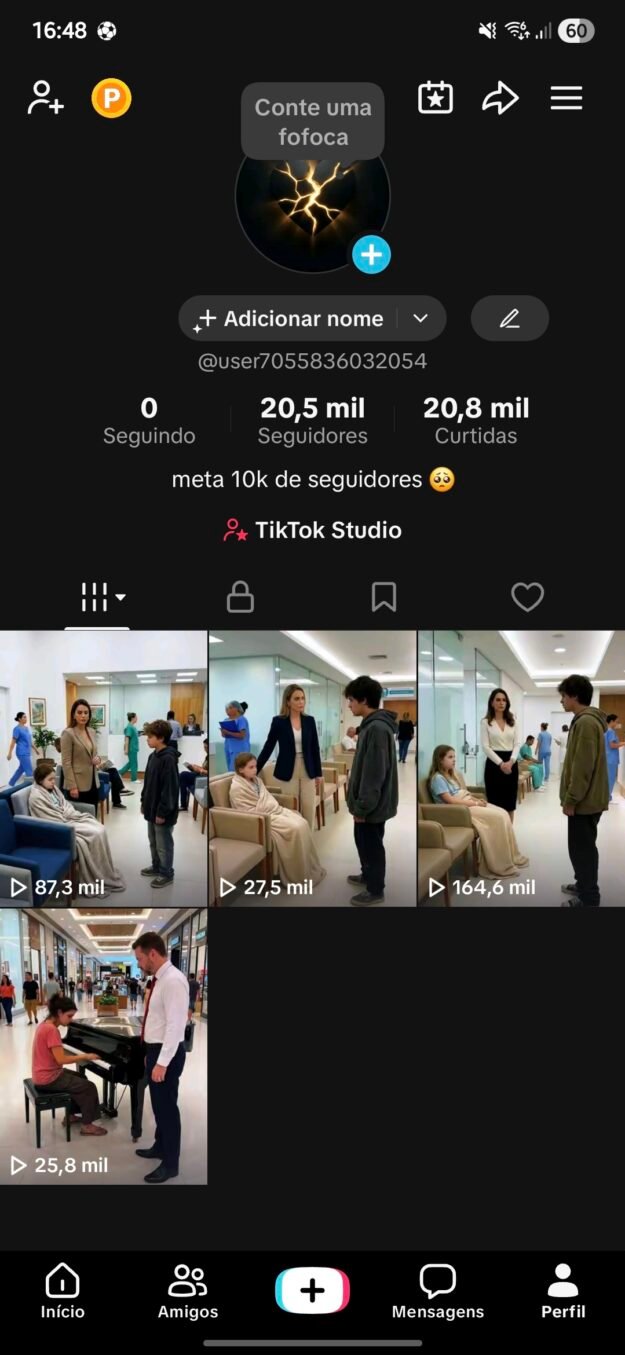Open the video with 164,6 mil views
This screenshot has width=625, height=1355.
(520, 768)
